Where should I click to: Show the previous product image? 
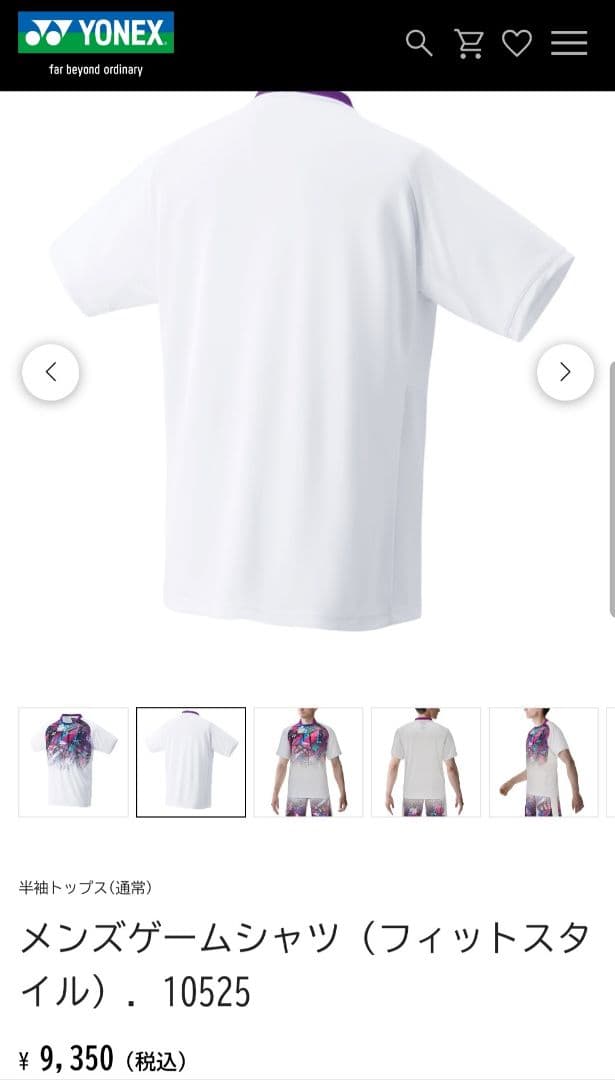[x=51, y=372]
